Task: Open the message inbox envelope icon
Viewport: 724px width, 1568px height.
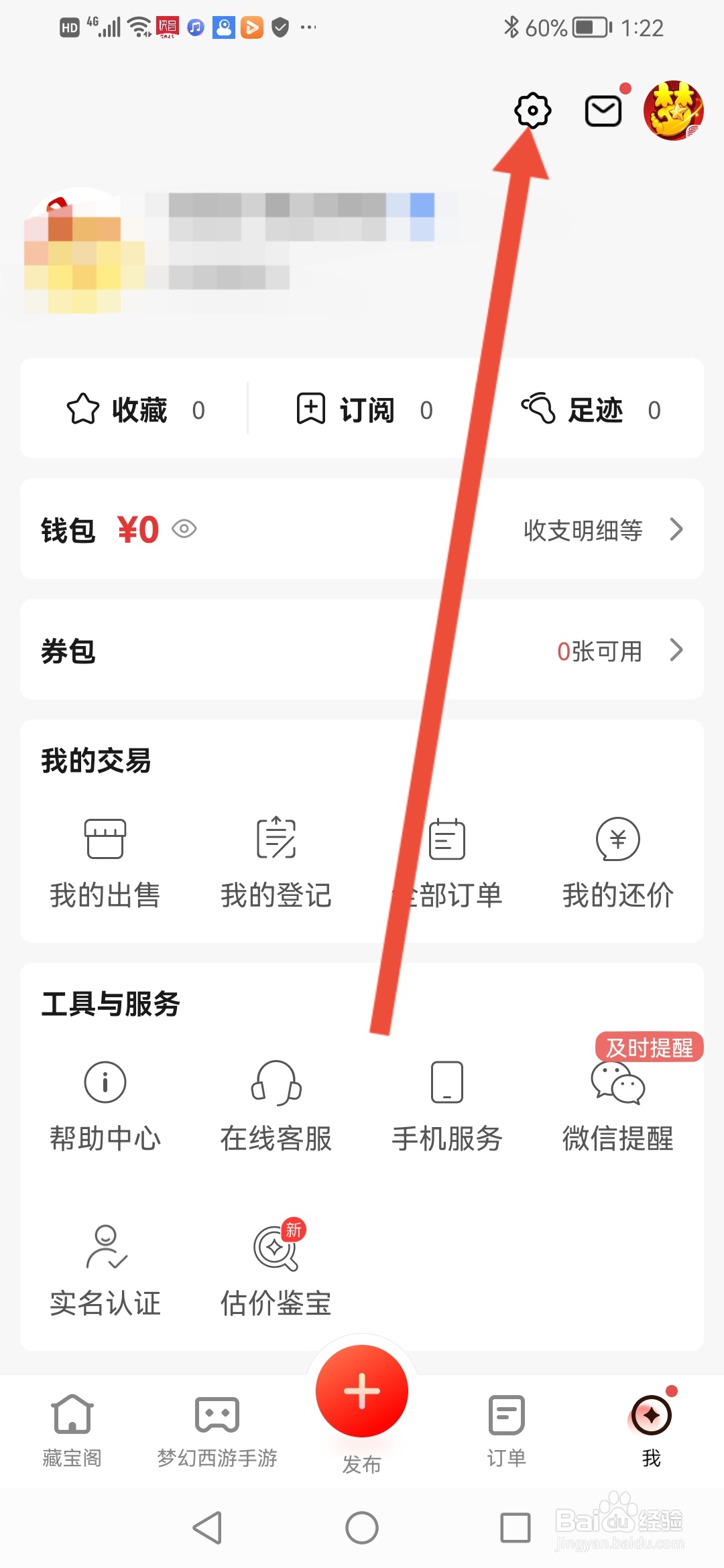Action: (x=601, y=111)
